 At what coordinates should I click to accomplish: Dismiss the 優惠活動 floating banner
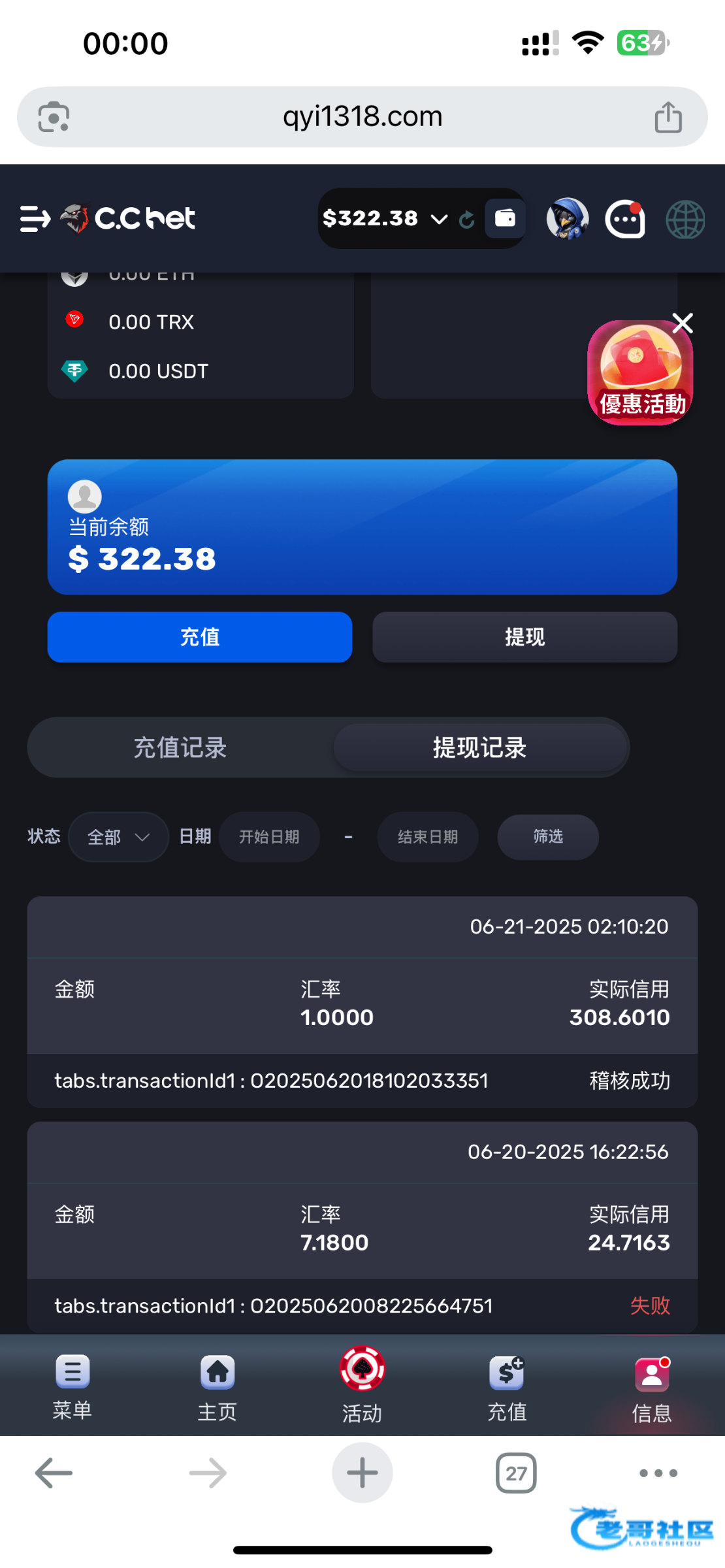click(683, 323)
